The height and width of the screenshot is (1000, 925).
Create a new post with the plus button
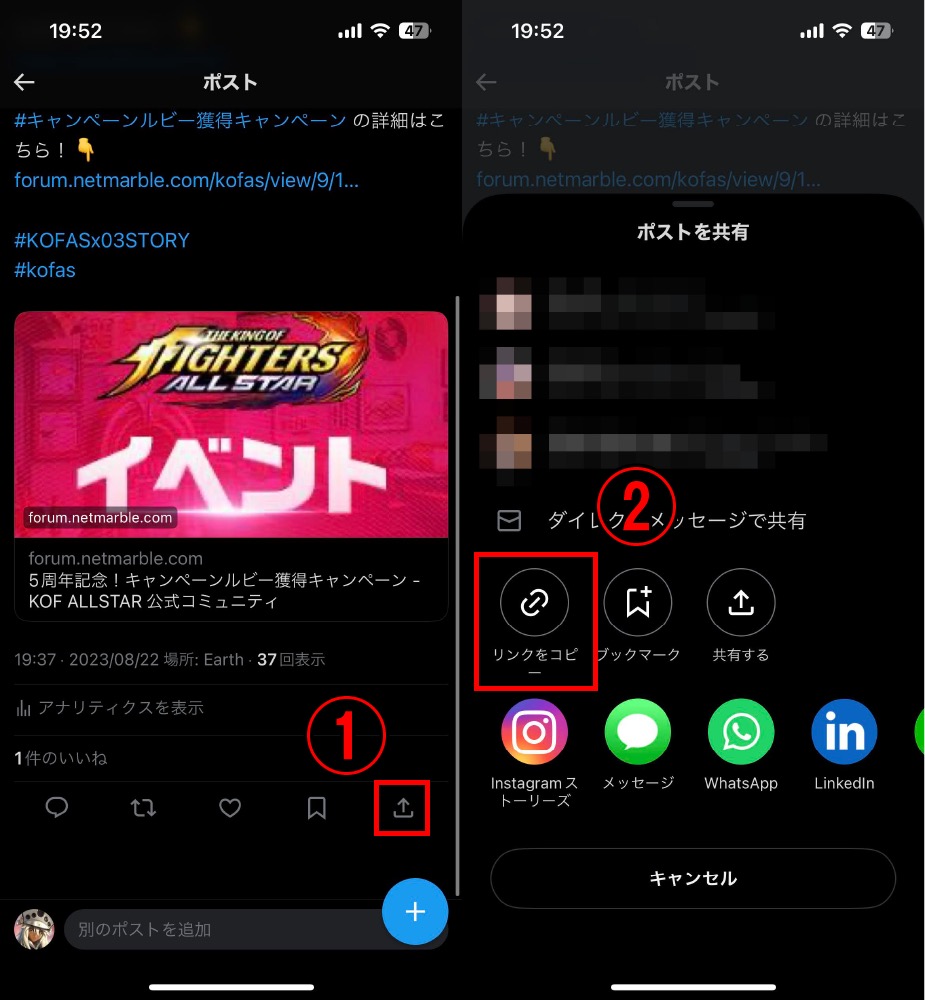click(415, 912)
